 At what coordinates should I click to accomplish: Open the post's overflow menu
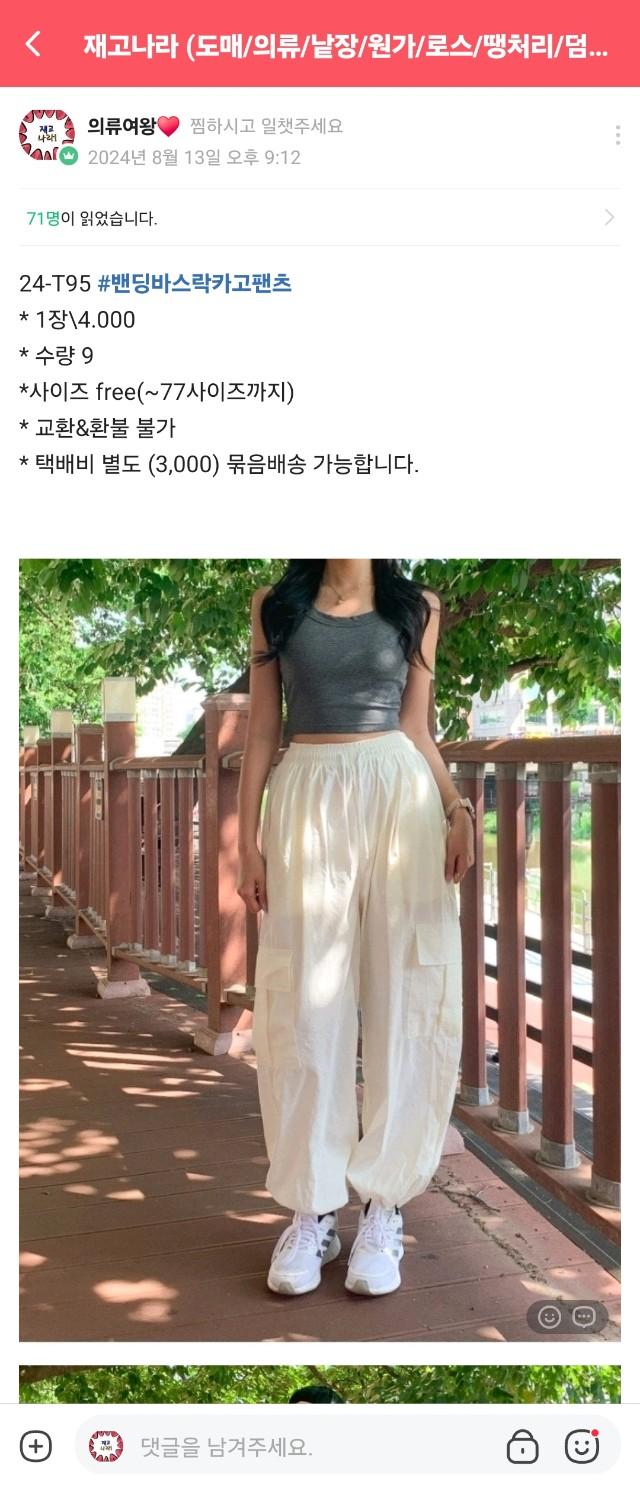[x=618, y=137]
